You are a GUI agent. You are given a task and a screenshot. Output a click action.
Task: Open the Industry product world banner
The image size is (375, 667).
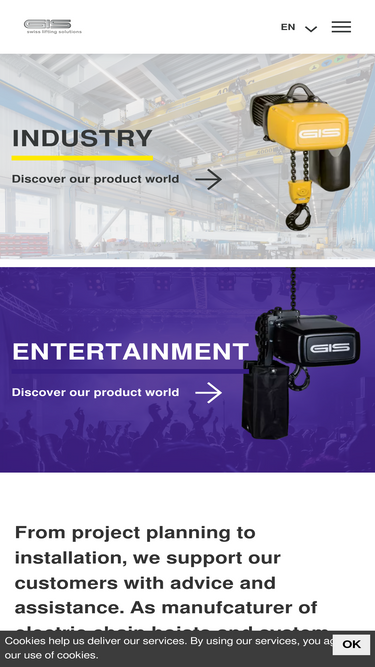pos(188,156)
